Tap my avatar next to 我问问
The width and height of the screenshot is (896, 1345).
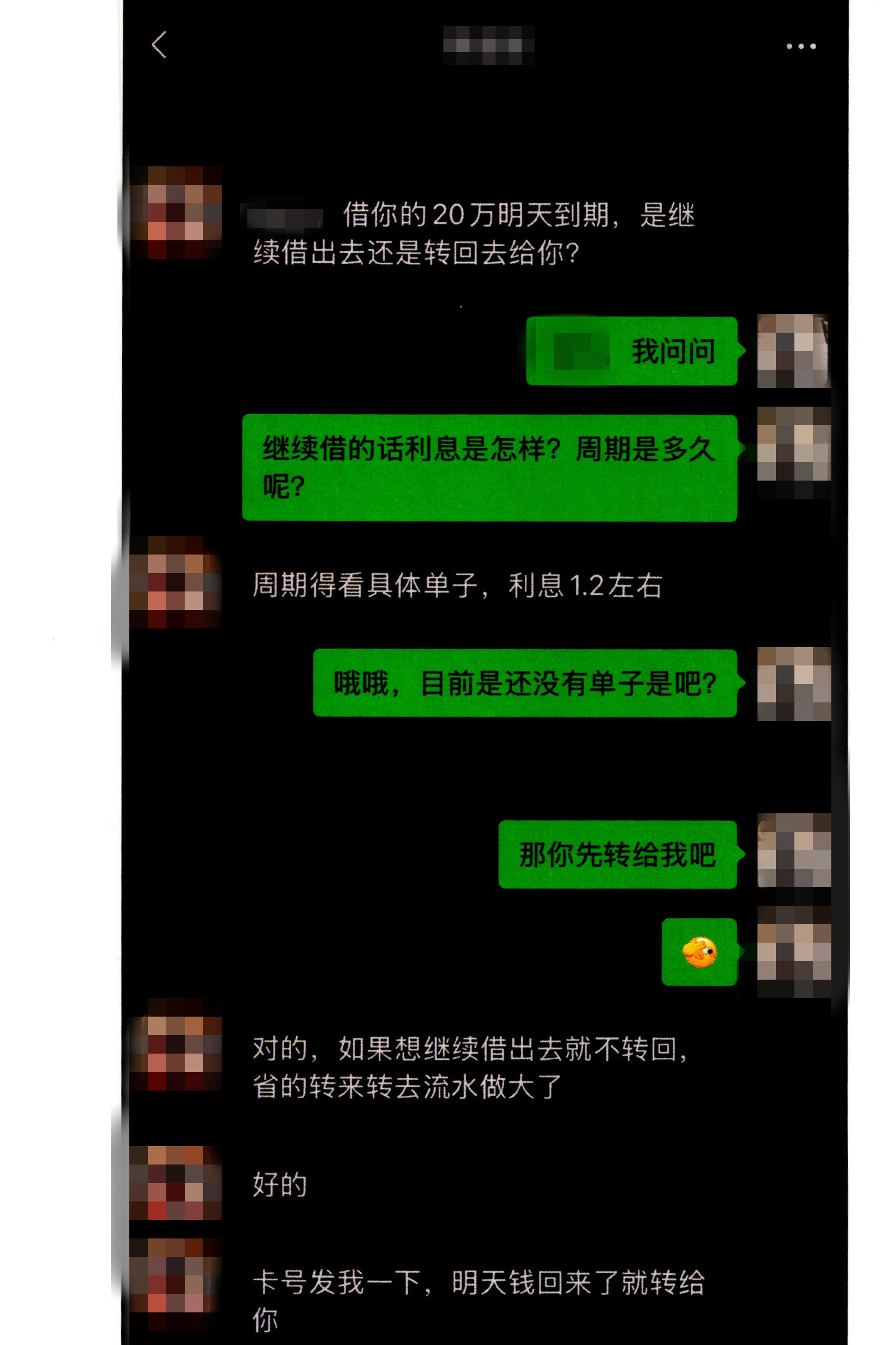click(793, 351)
